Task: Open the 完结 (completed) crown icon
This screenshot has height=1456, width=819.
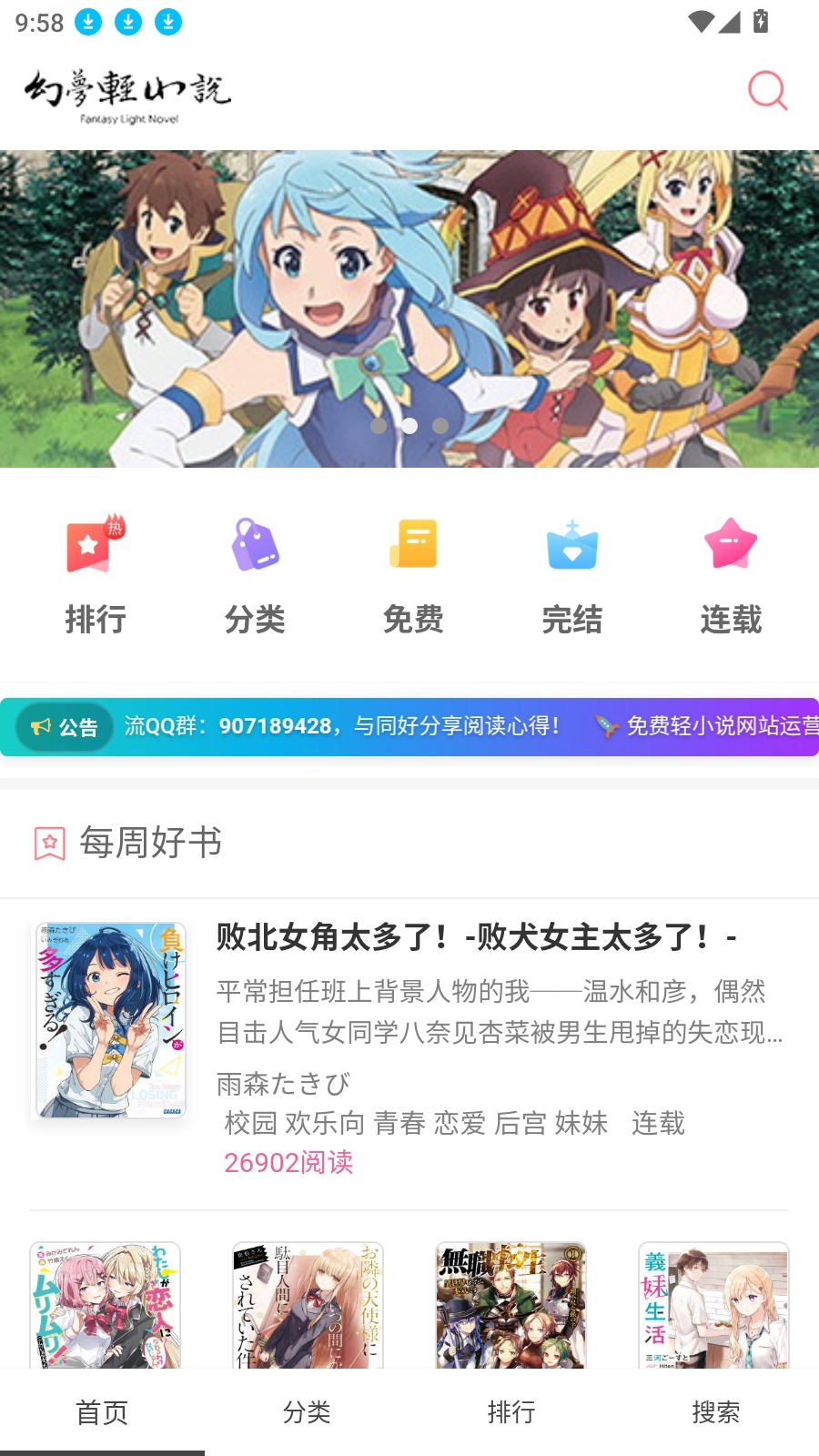Action: [571, 545]
